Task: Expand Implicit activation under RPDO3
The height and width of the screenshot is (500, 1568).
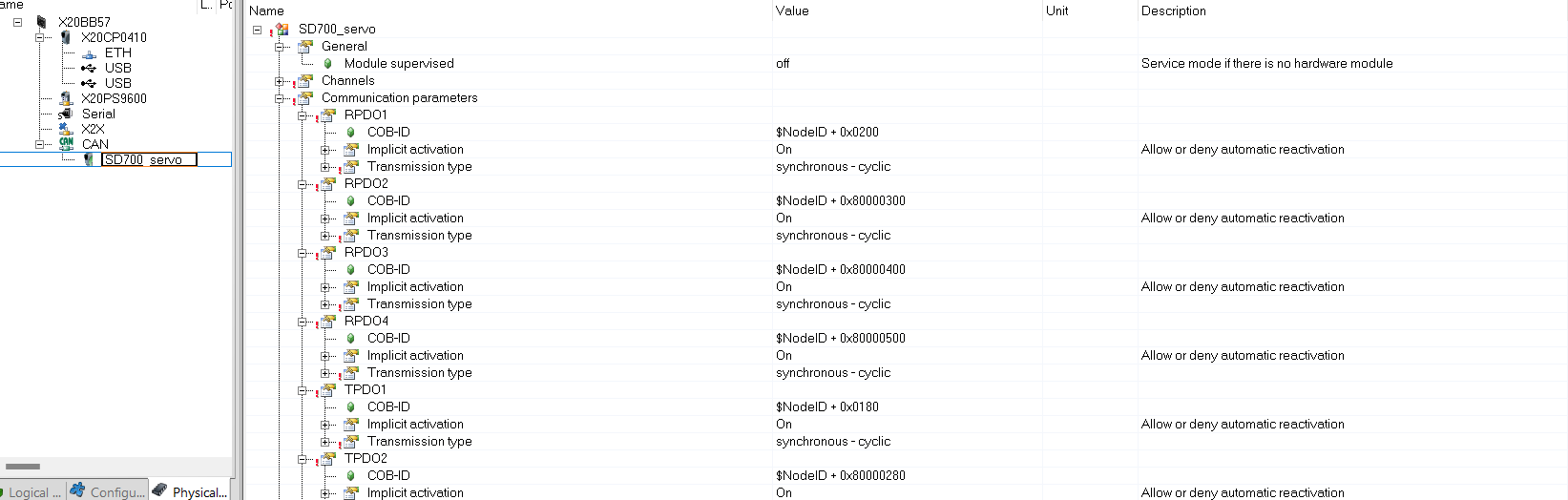Action: pyautogui.click(x=325, y=287)
